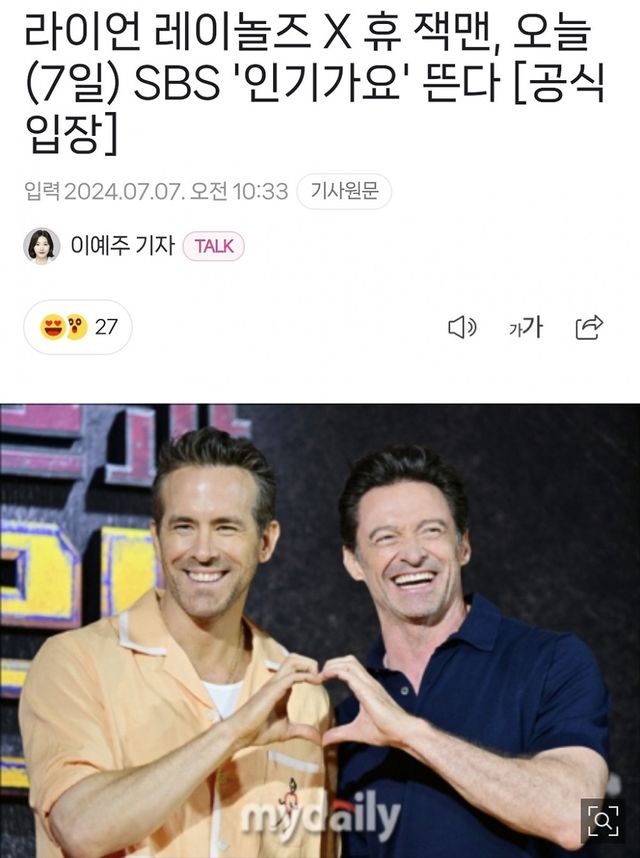Tap the image search icon on the photo

coord(602,822)
